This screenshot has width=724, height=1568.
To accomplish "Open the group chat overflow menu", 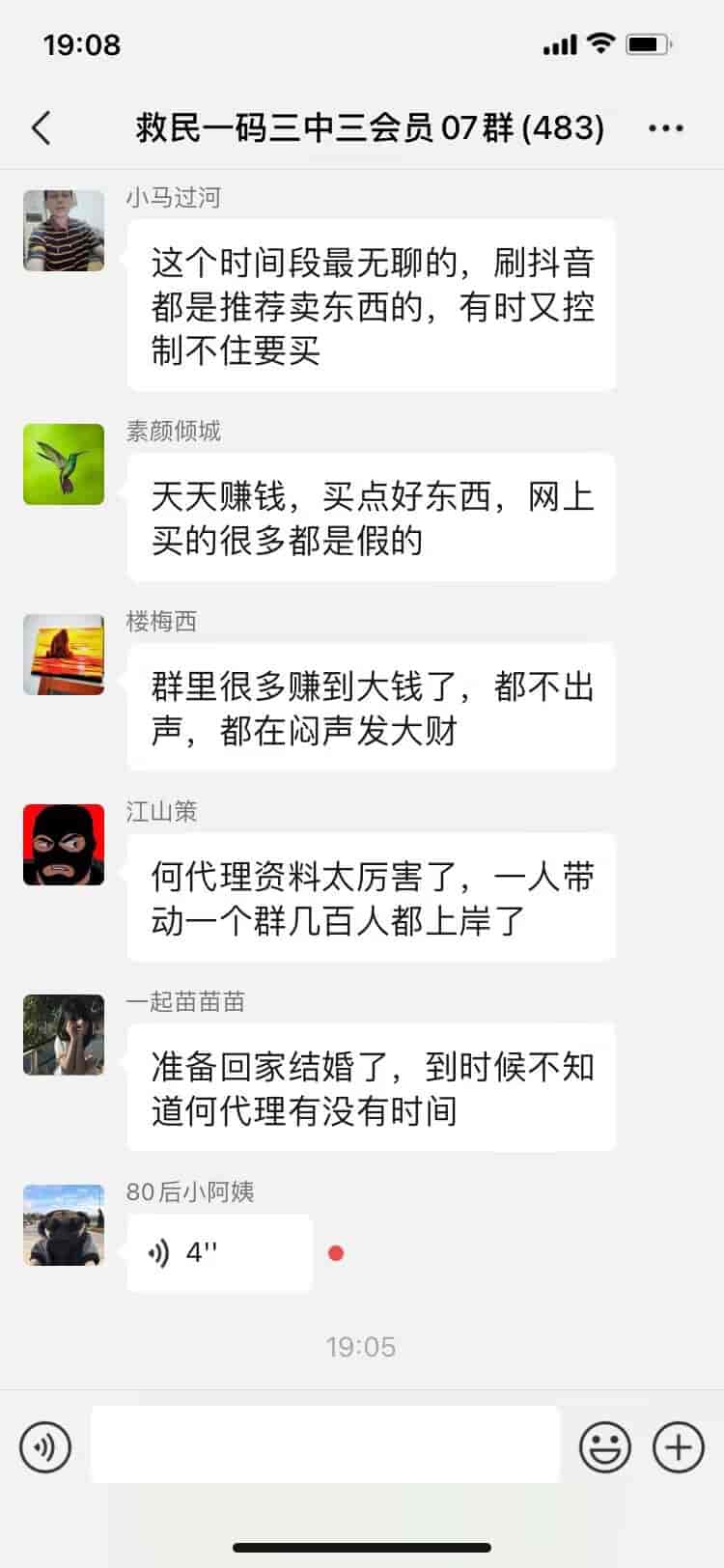I will 666,127.
